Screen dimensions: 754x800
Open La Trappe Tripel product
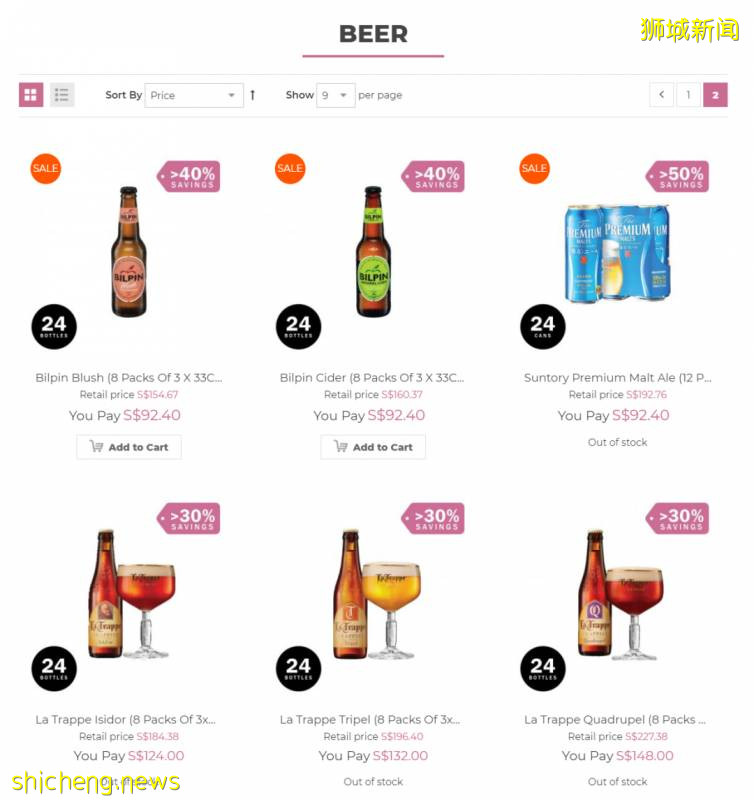[x=370, y=719]
